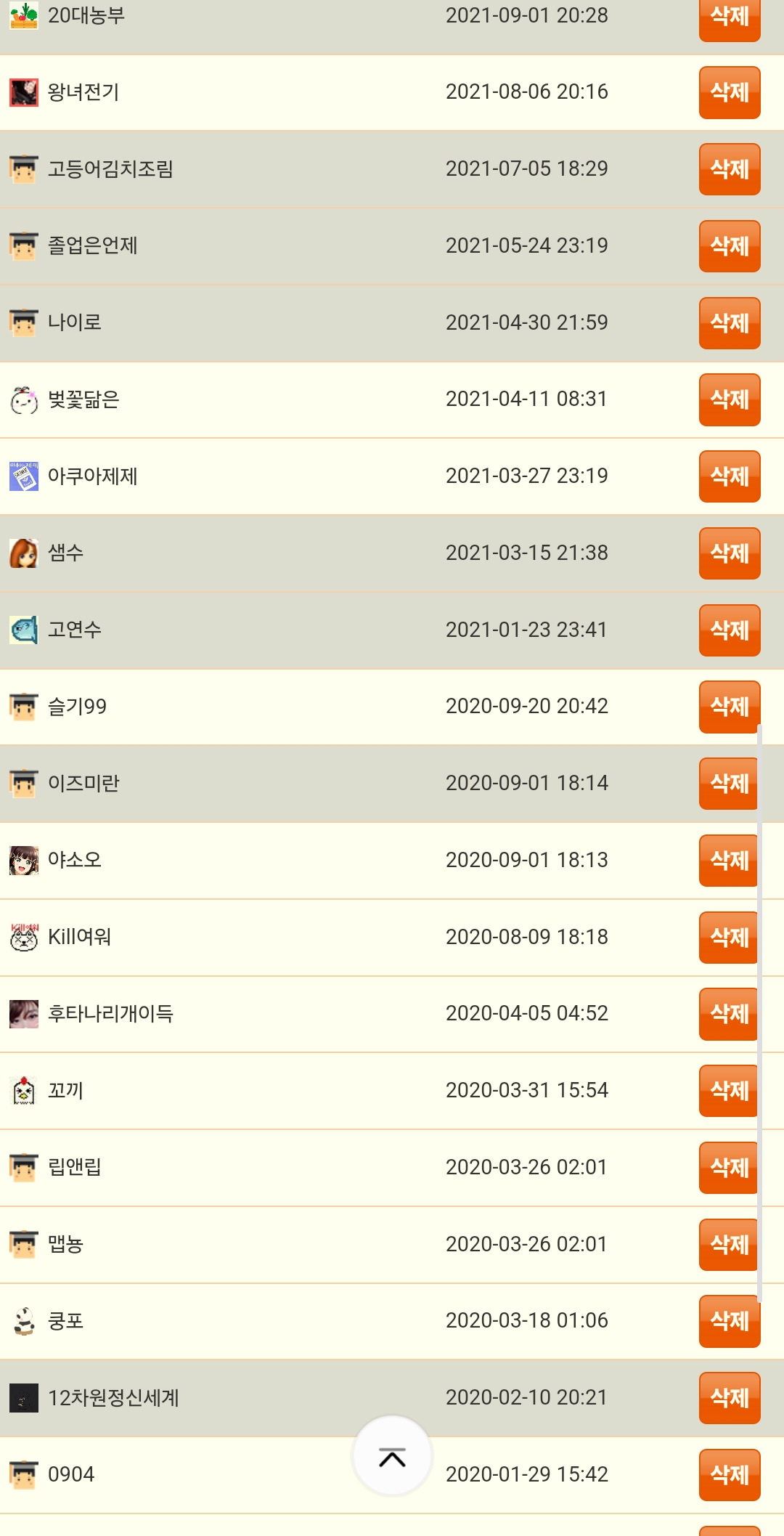Tap 삭제 next to 나이로
The height and width of the screenshot is (1536, 784).
(x=730, y=323)
